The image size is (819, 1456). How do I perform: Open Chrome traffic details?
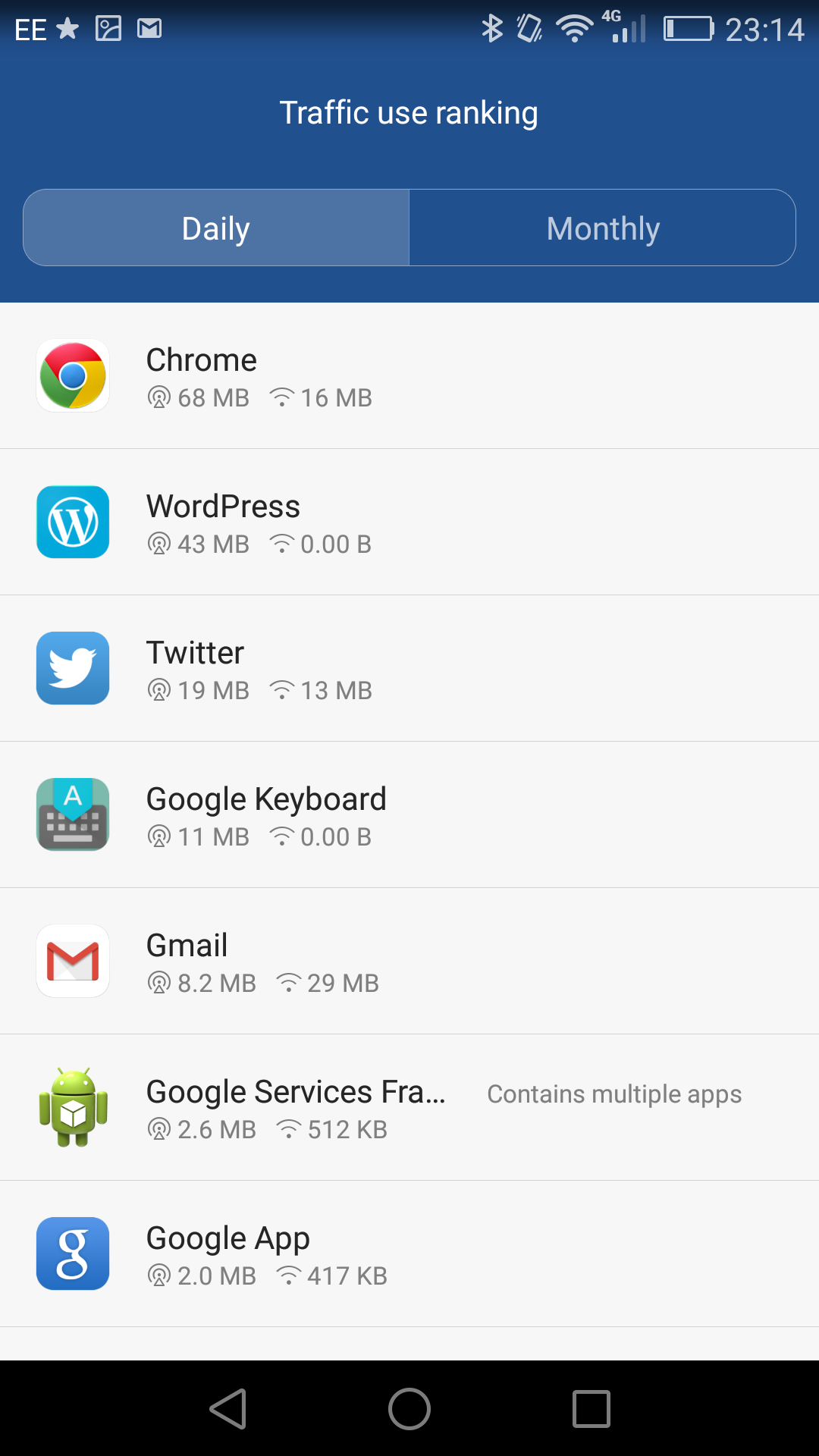(x=409, y=375)
